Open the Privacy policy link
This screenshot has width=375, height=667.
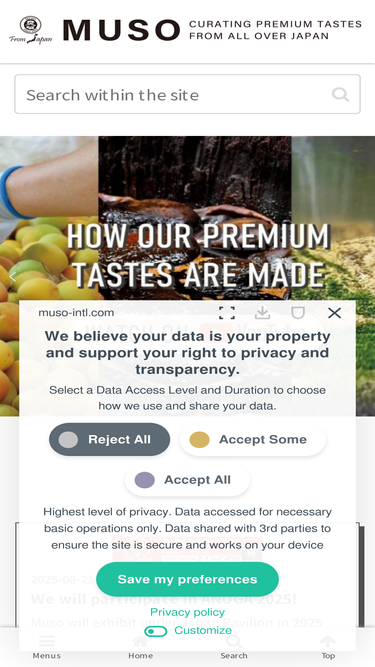click(187, 612)
